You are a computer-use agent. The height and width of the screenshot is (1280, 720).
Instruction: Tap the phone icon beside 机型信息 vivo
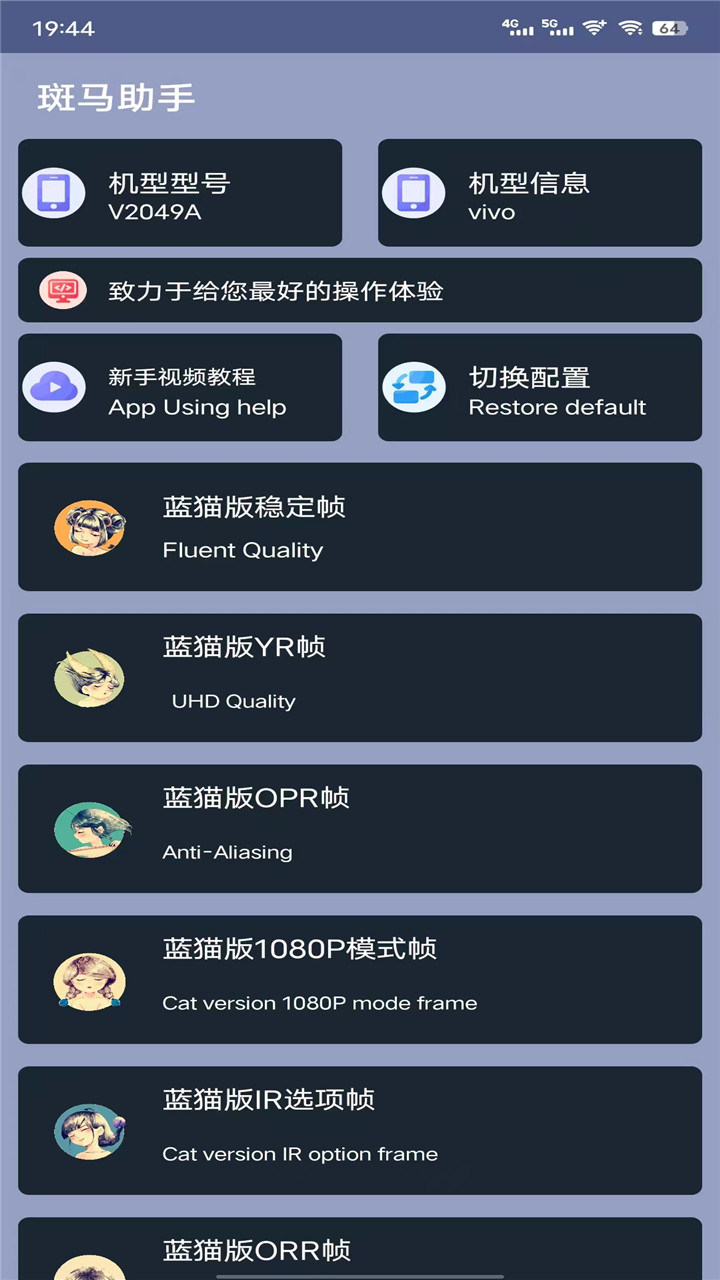point(414,192)
